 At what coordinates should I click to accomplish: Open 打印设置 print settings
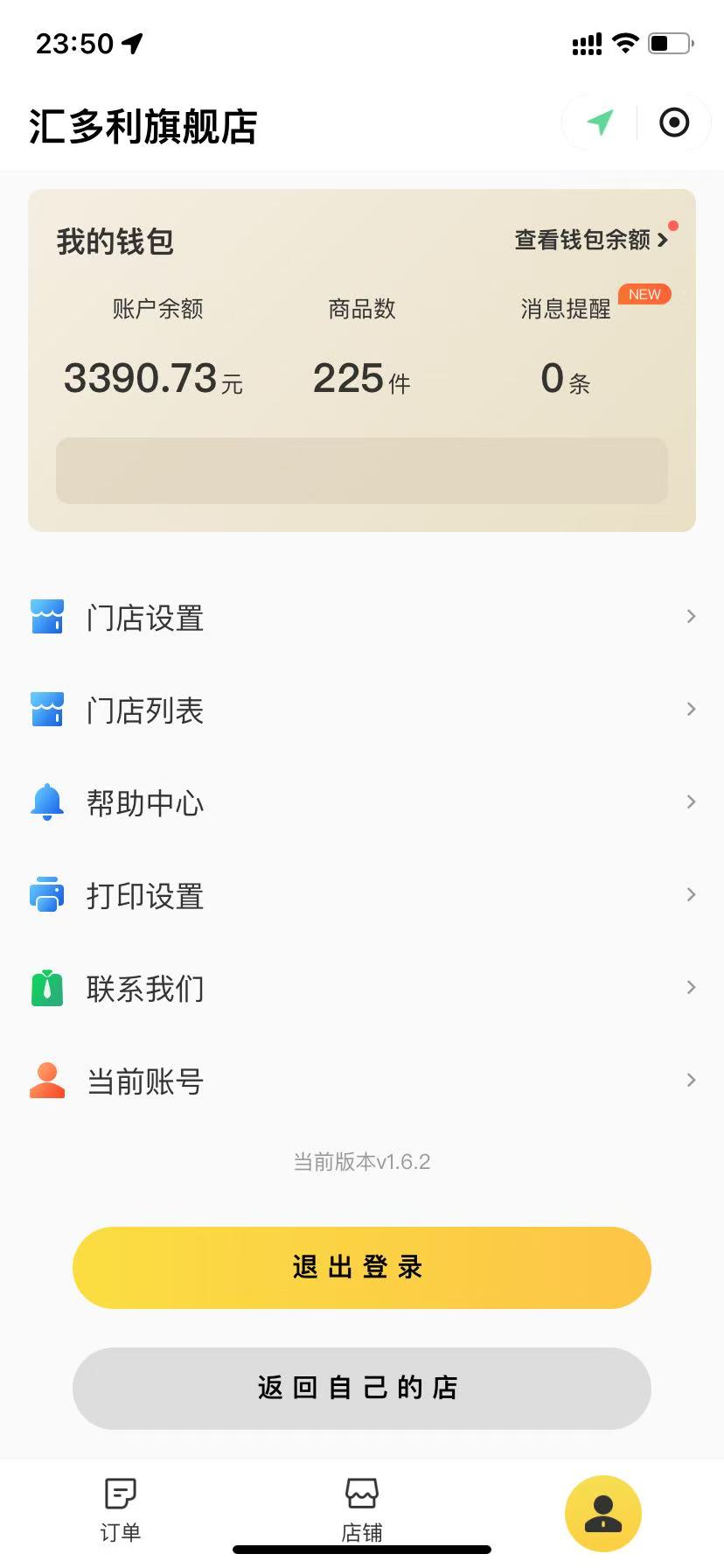click(x=362, y=895)
